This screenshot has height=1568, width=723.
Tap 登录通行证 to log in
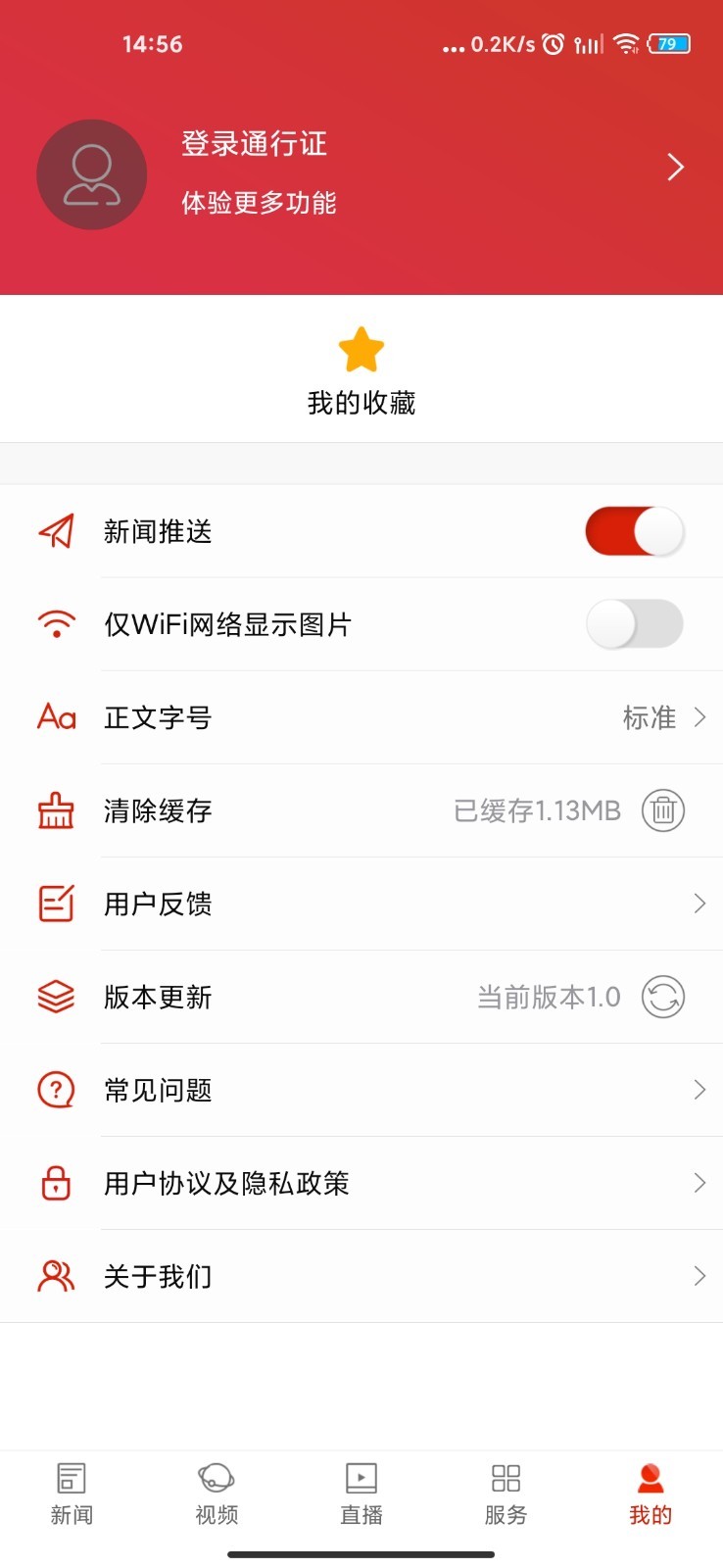pyautogui.click(x=254, y=144)
